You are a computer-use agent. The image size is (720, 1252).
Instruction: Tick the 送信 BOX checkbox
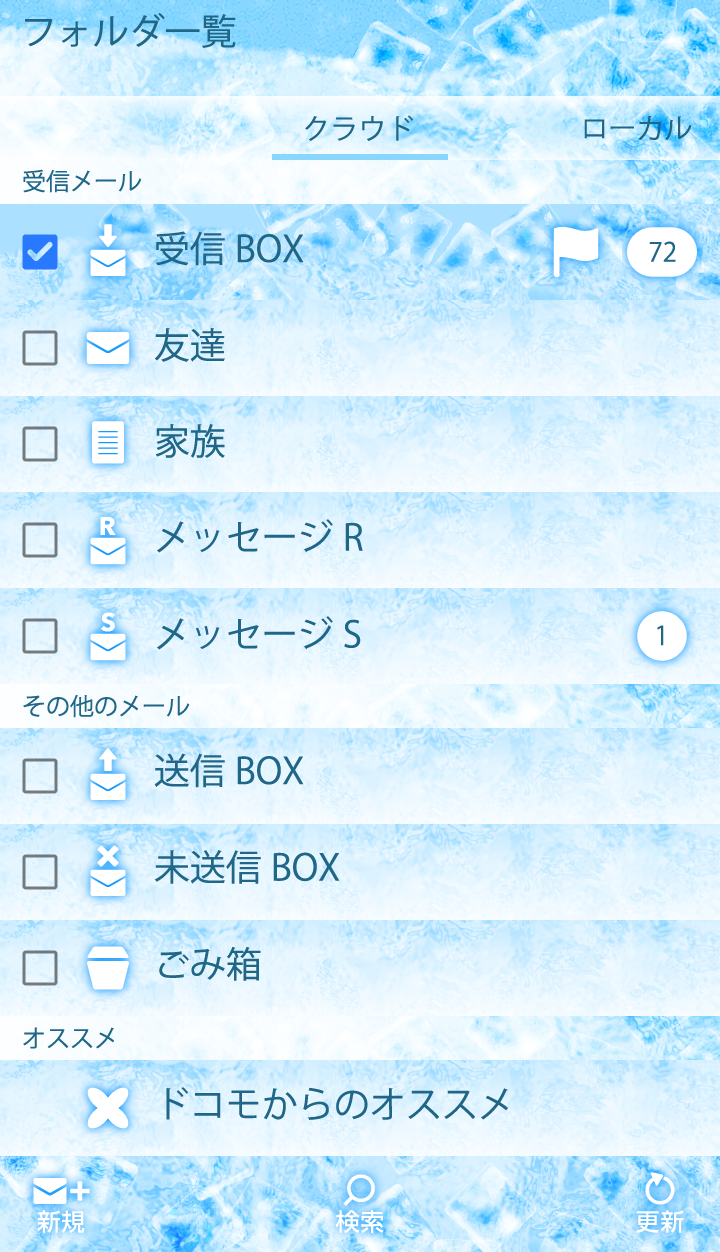coord(40,775)
